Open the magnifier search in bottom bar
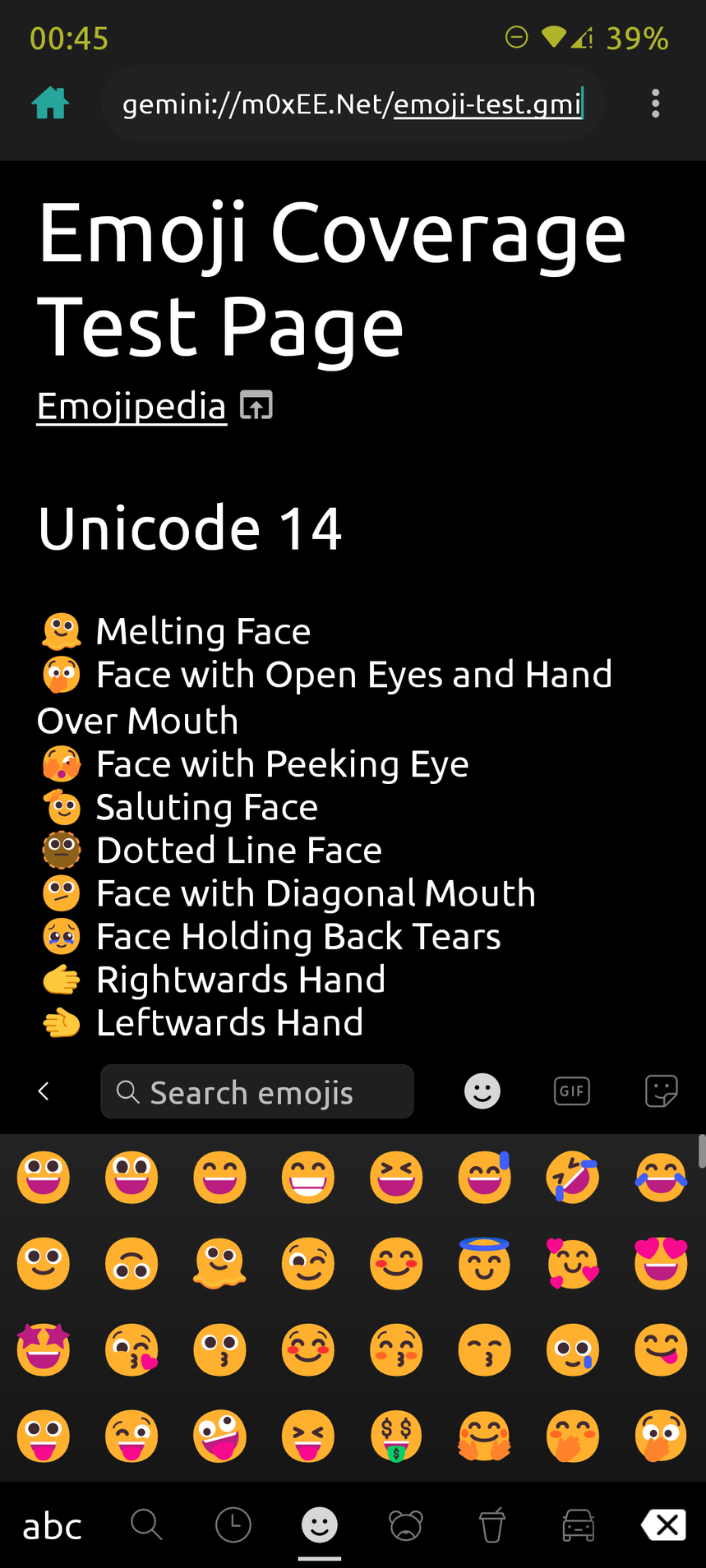 tap(146, 1525)
